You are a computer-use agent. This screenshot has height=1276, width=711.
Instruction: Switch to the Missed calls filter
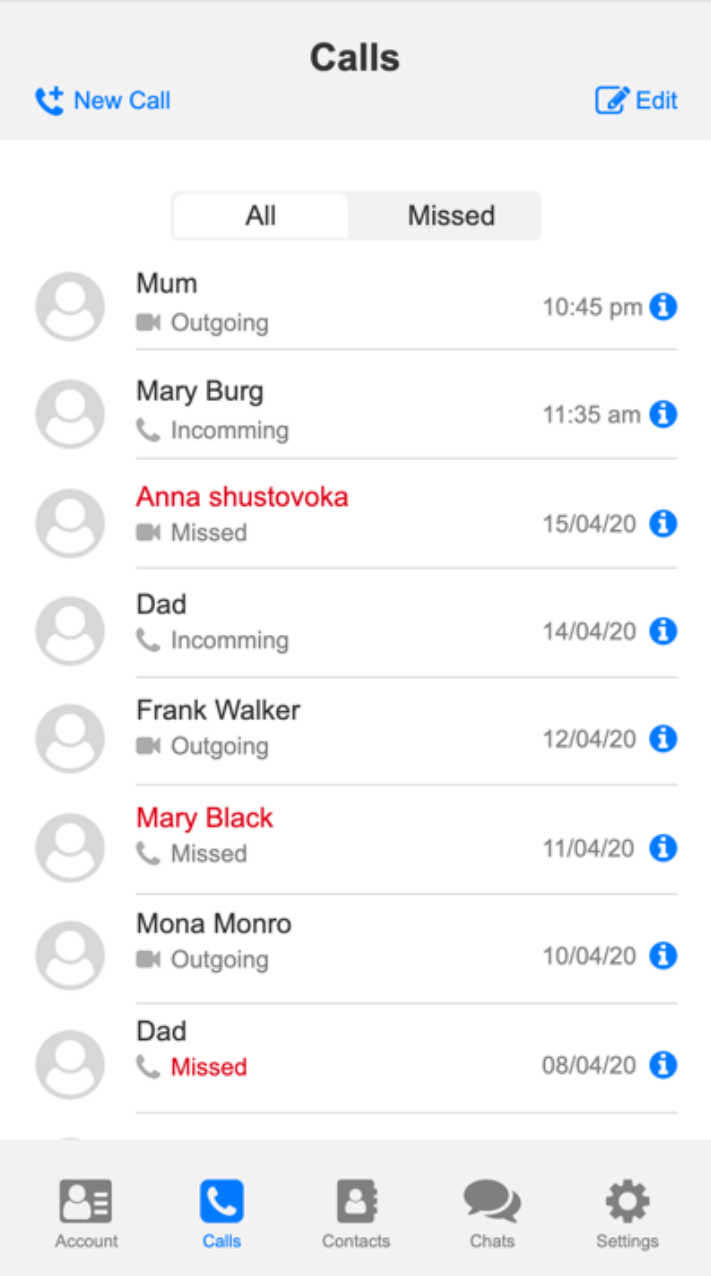(451, 216)
